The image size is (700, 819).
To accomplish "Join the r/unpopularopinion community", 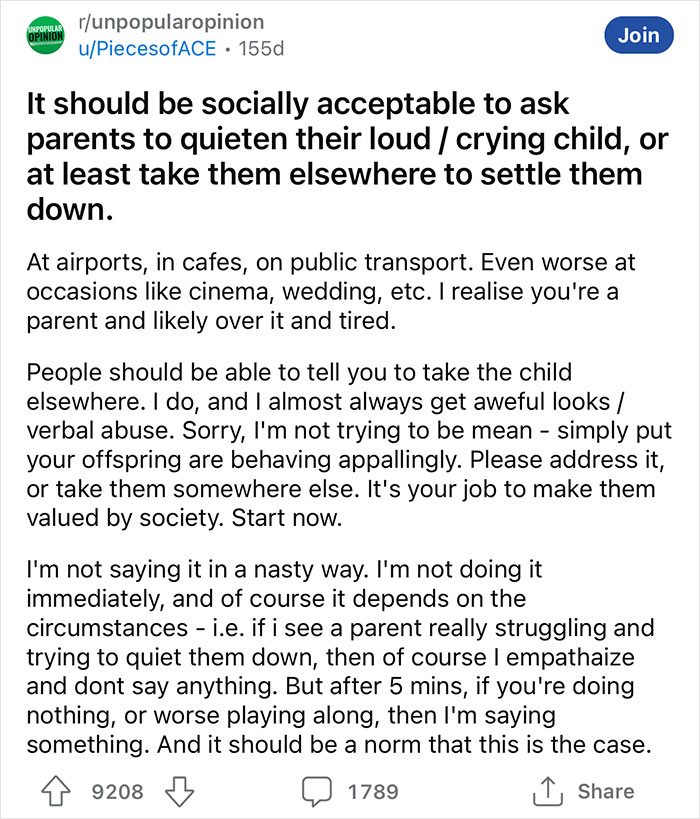I will [638, 36].
